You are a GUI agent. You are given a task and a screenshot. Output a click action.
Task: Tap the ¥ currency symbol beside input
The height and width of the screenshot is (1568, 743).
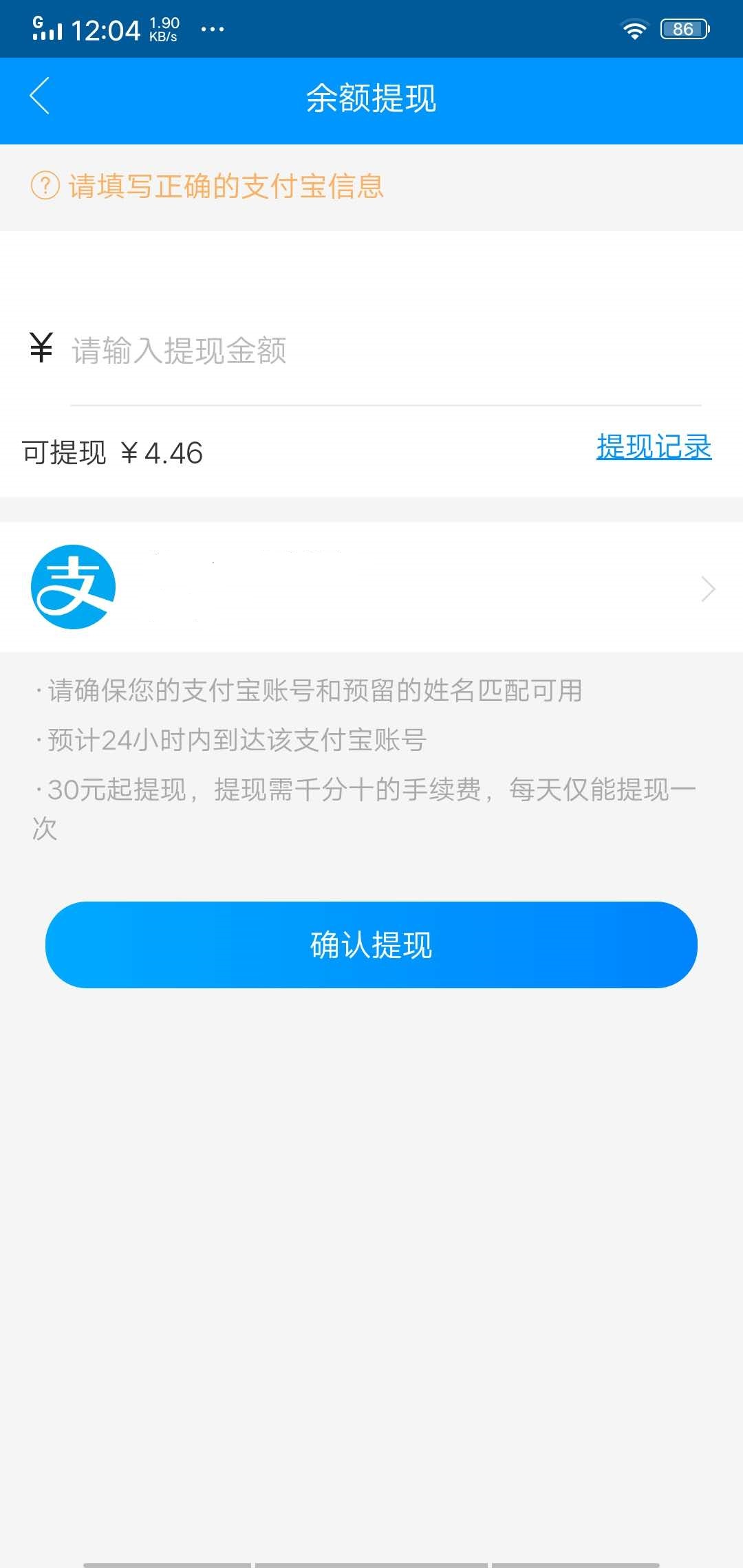[x=41, y=349]
